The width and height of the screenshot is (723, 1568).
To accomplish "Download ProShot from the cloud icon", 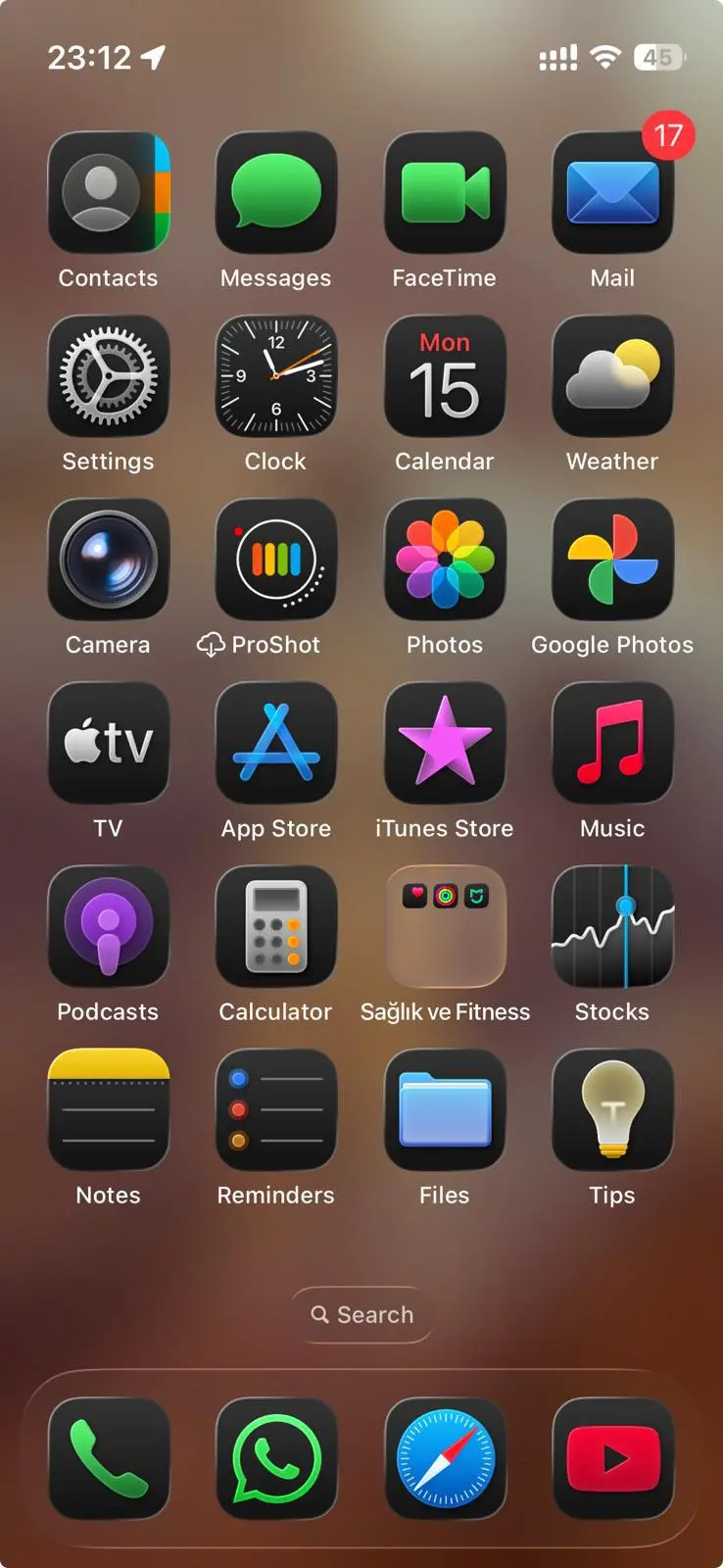I will (275, 559).
